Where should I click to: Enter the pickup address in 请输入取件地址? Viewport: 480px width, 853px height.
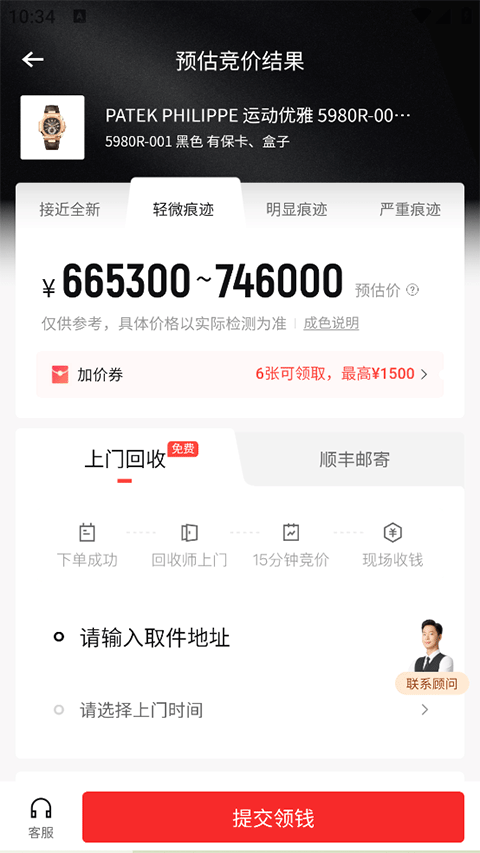pyautogui.click(x=155, y=637)
